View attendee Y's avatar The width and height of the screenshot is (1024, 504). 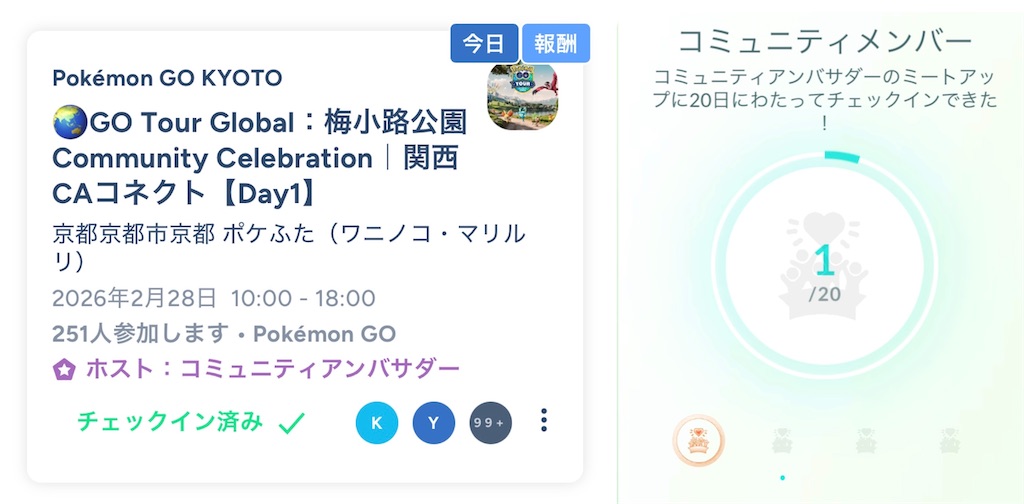point(433,423)
